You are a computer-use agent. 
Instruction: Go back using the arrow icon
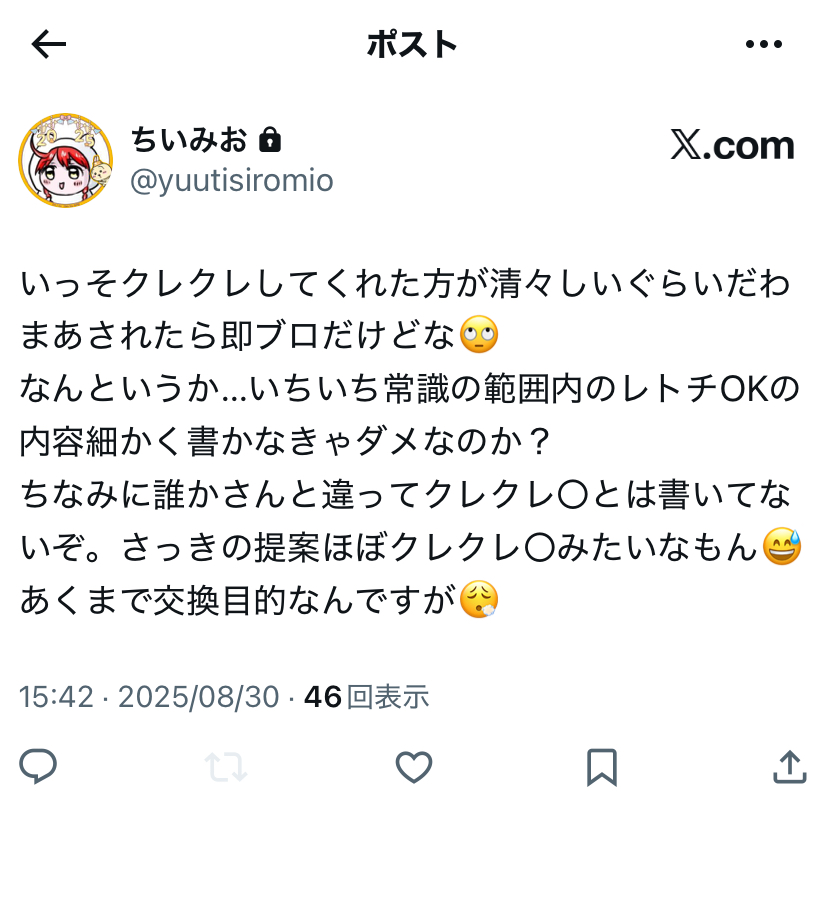click(48, 44)
